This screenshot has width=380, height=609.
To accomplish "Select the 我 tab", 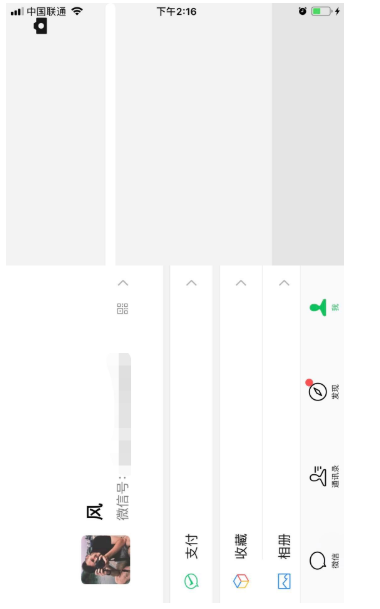I will point(324,307).
